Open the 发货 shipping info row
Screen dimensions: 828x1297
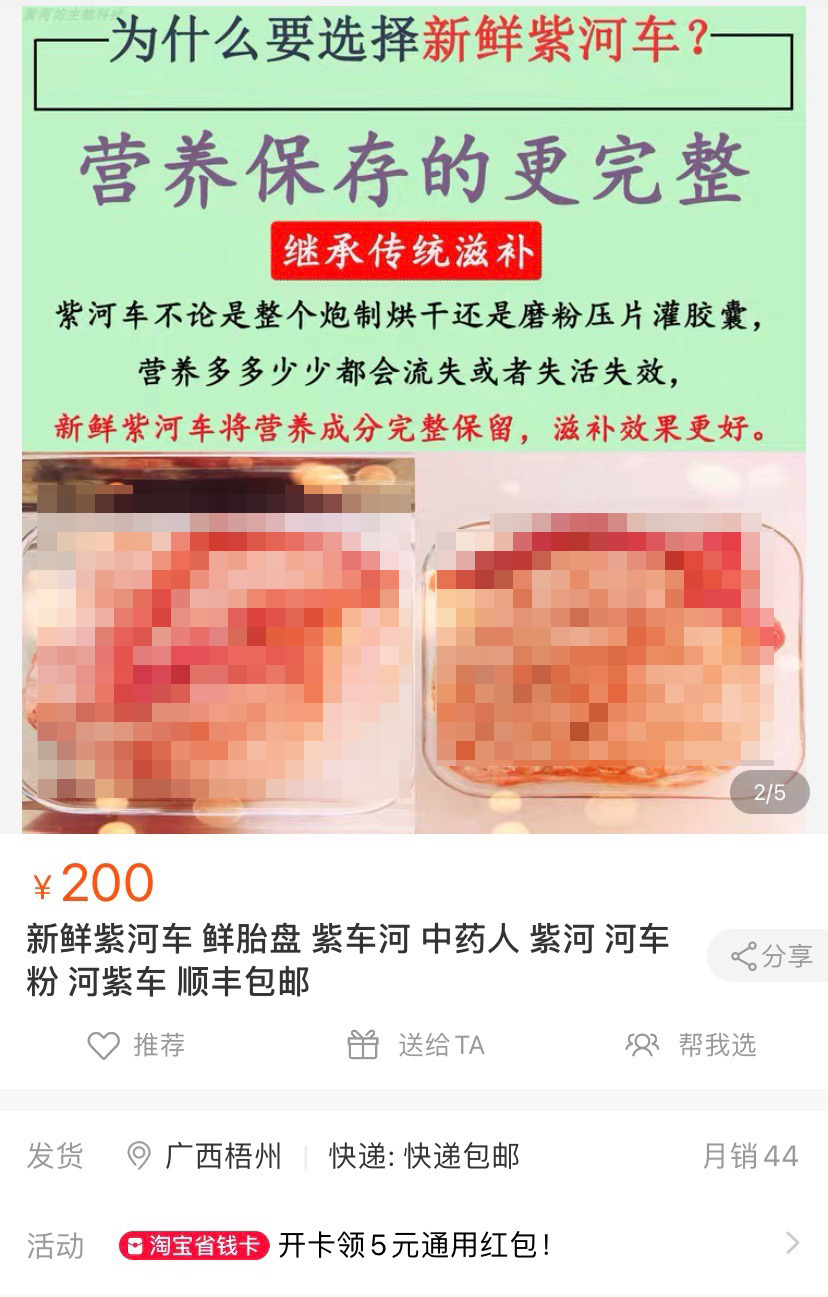(x=414, y=1157)
